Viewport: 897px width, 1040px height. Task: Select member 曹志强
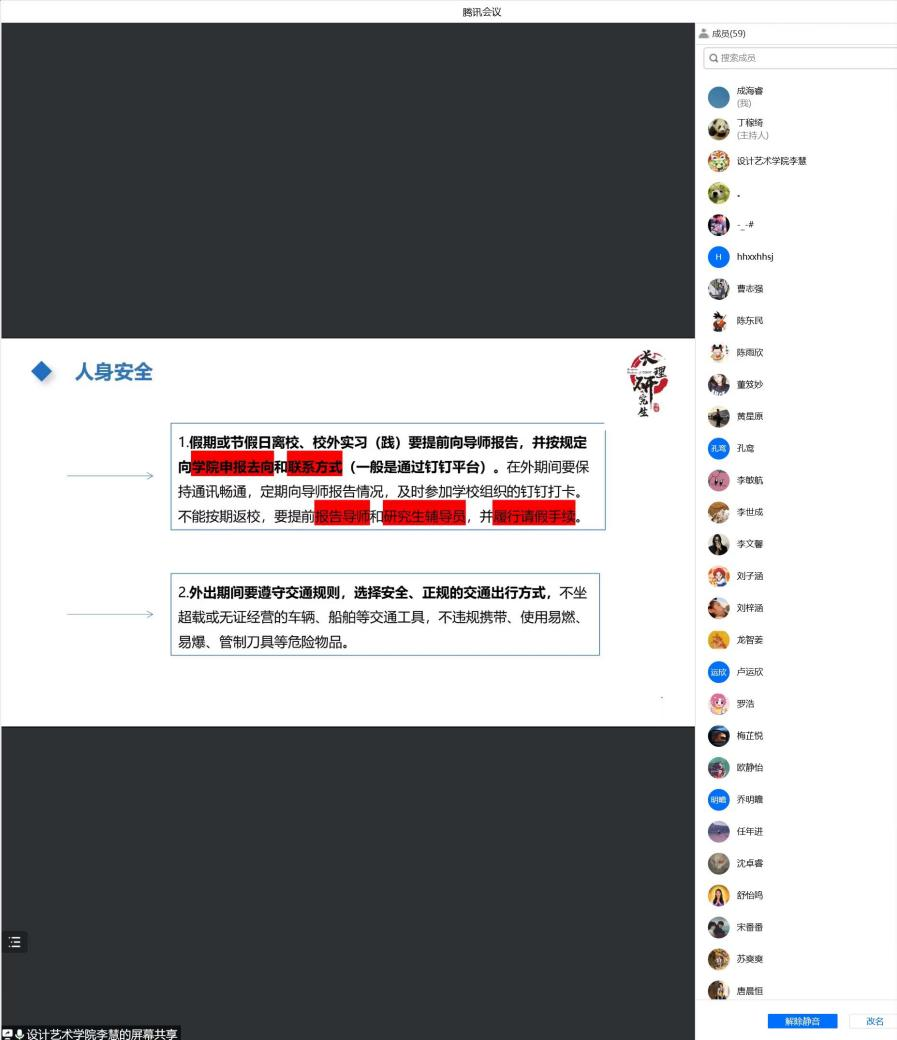(x=750, y=289)
